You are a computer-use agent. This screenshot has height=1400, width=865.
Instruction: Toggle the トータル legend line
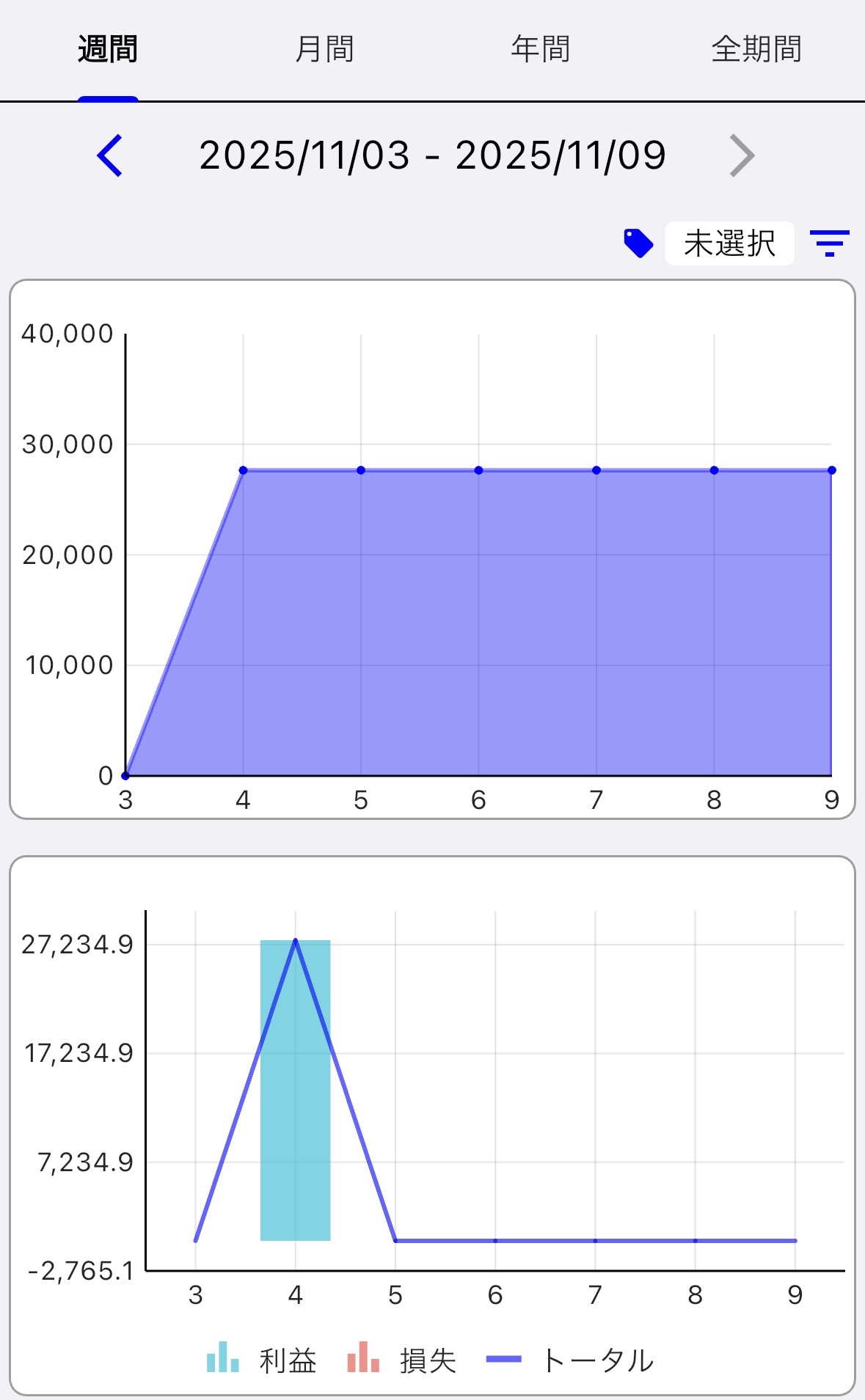570,1360
